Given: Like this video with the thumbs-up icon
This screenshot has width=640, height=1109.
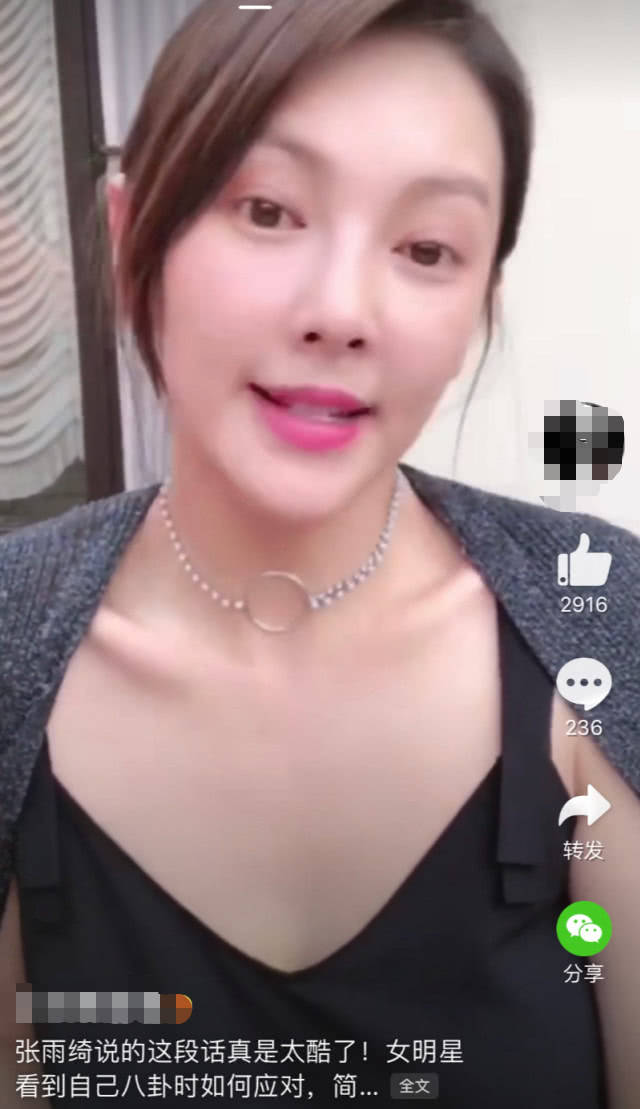Looking at the screenshot, I should (584, 561).
